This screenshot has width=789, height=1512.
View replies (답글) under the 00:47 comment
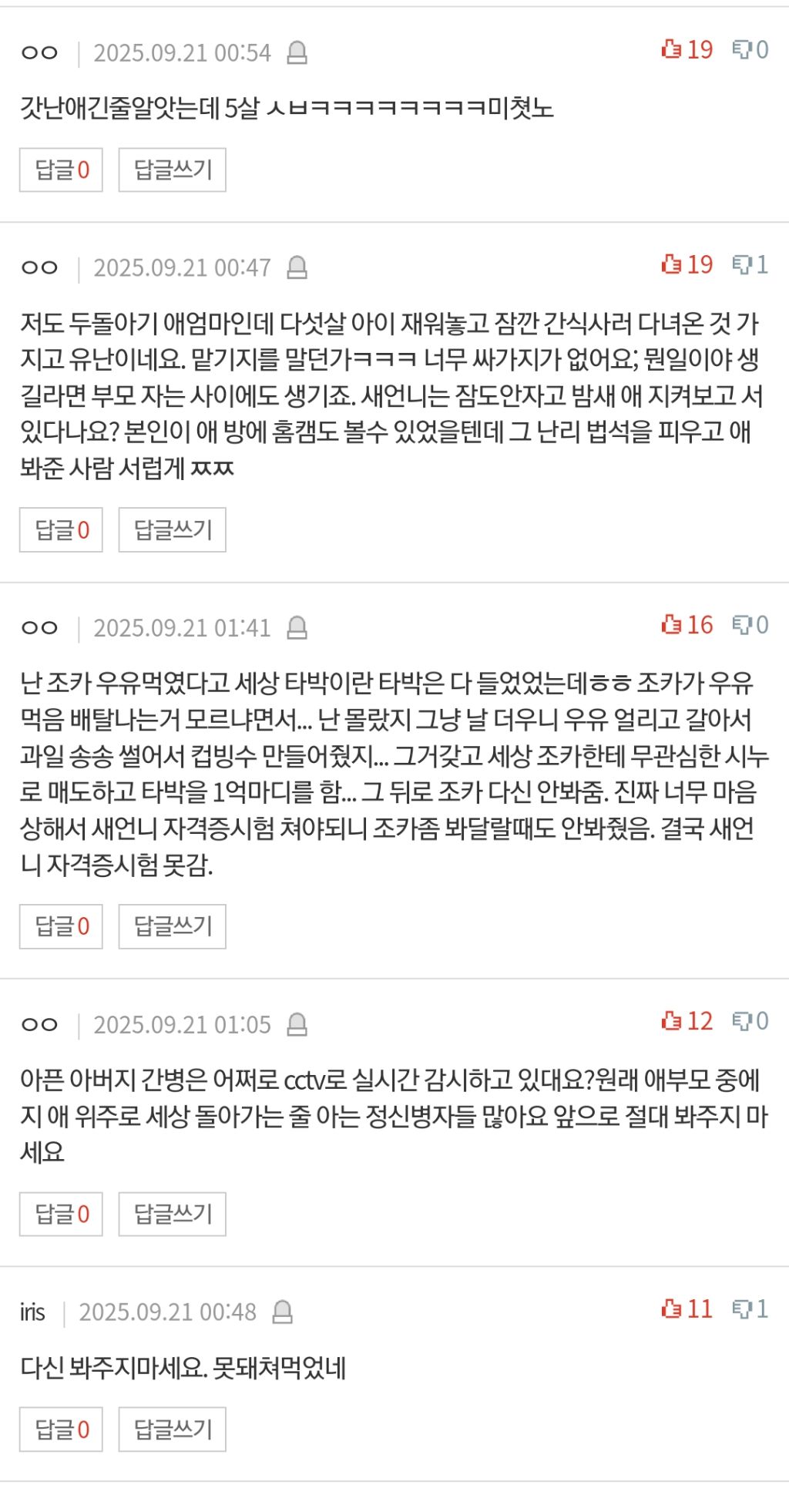point(61,529)
